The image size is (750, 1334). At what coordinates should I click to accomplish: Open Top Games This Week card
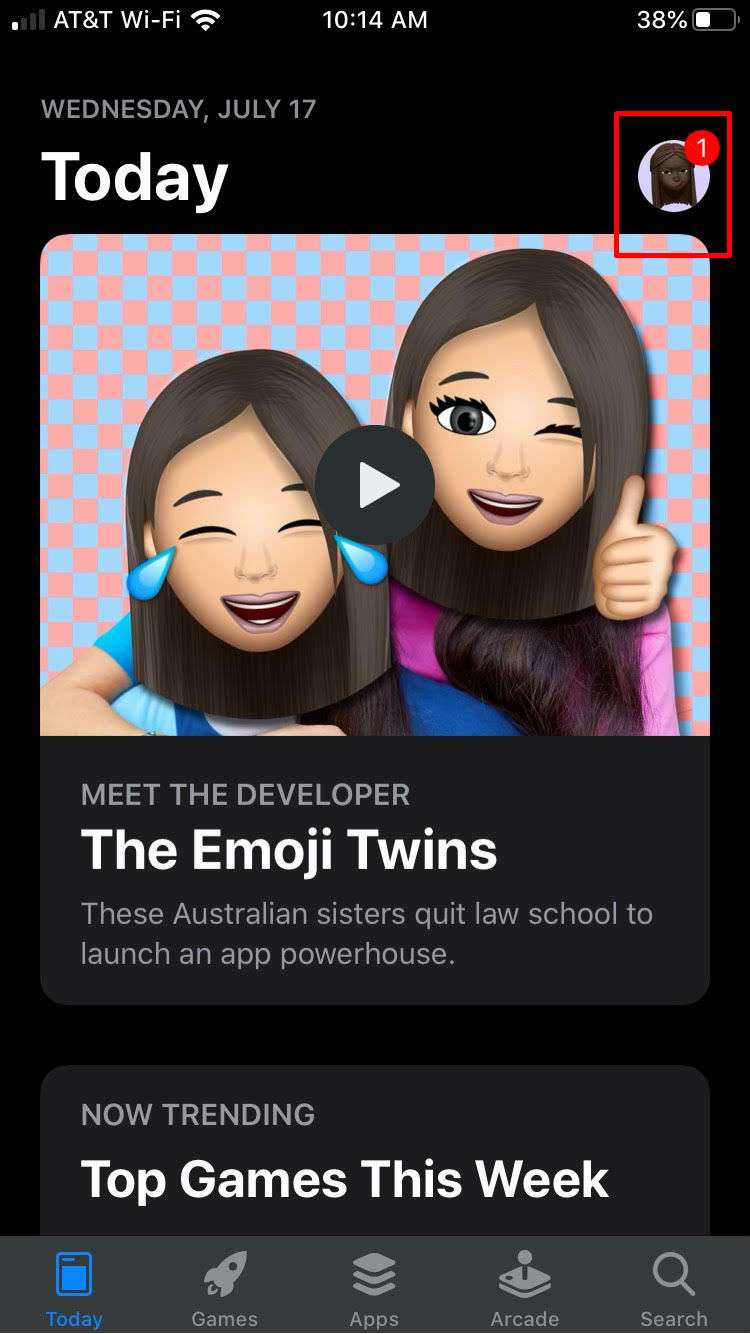[375, 1150]
